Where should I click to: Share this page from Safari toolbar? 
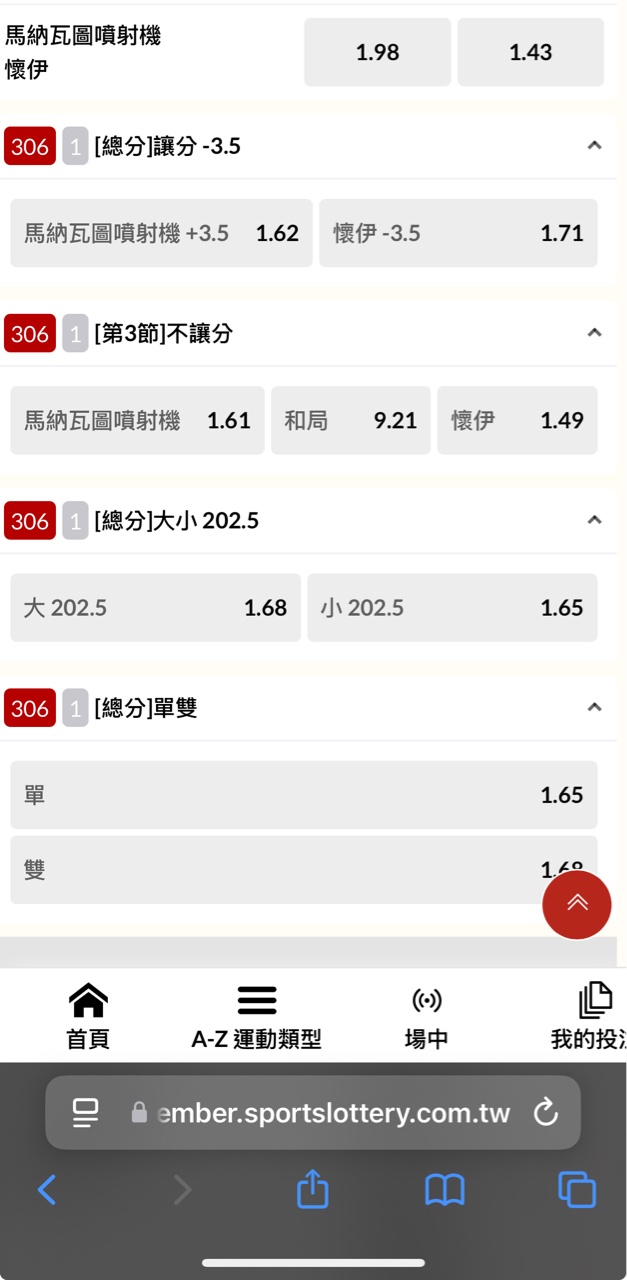tap(313, 1190)
